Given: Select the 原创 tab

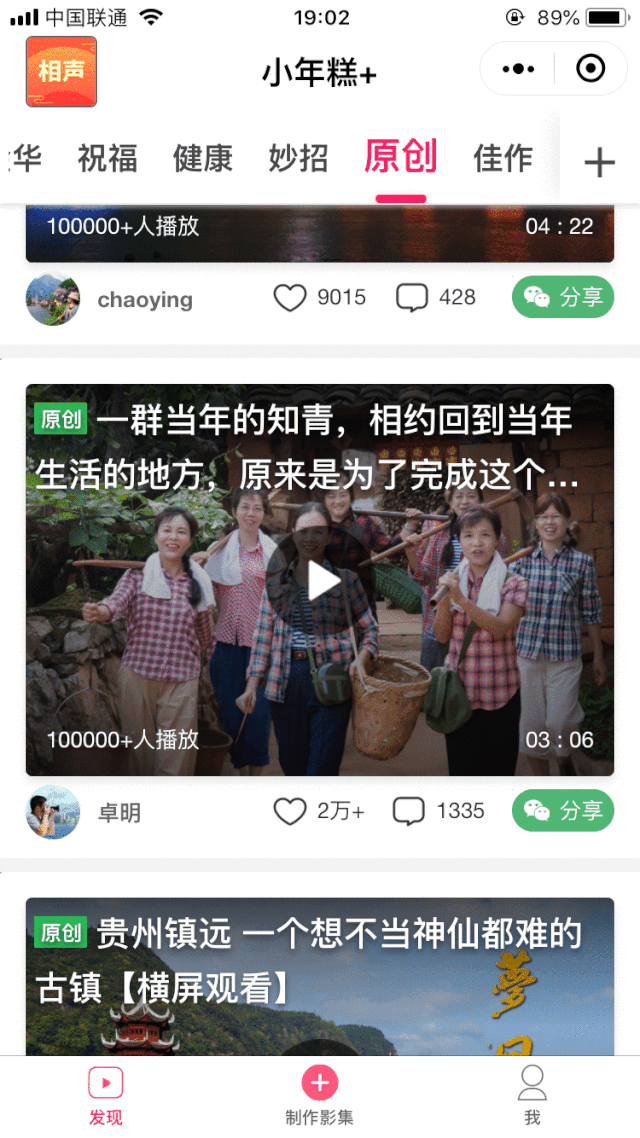Looking at the screenshot, I should point(400,159).
